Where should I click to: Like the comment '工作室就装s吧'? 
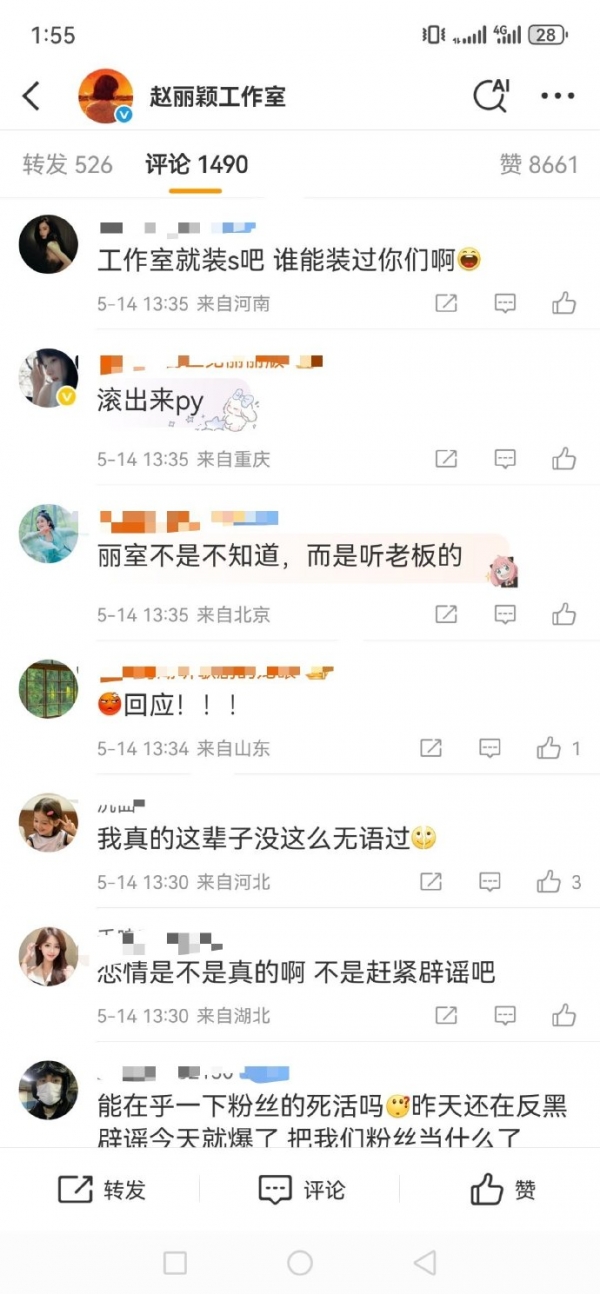click(x=564, y=303)
